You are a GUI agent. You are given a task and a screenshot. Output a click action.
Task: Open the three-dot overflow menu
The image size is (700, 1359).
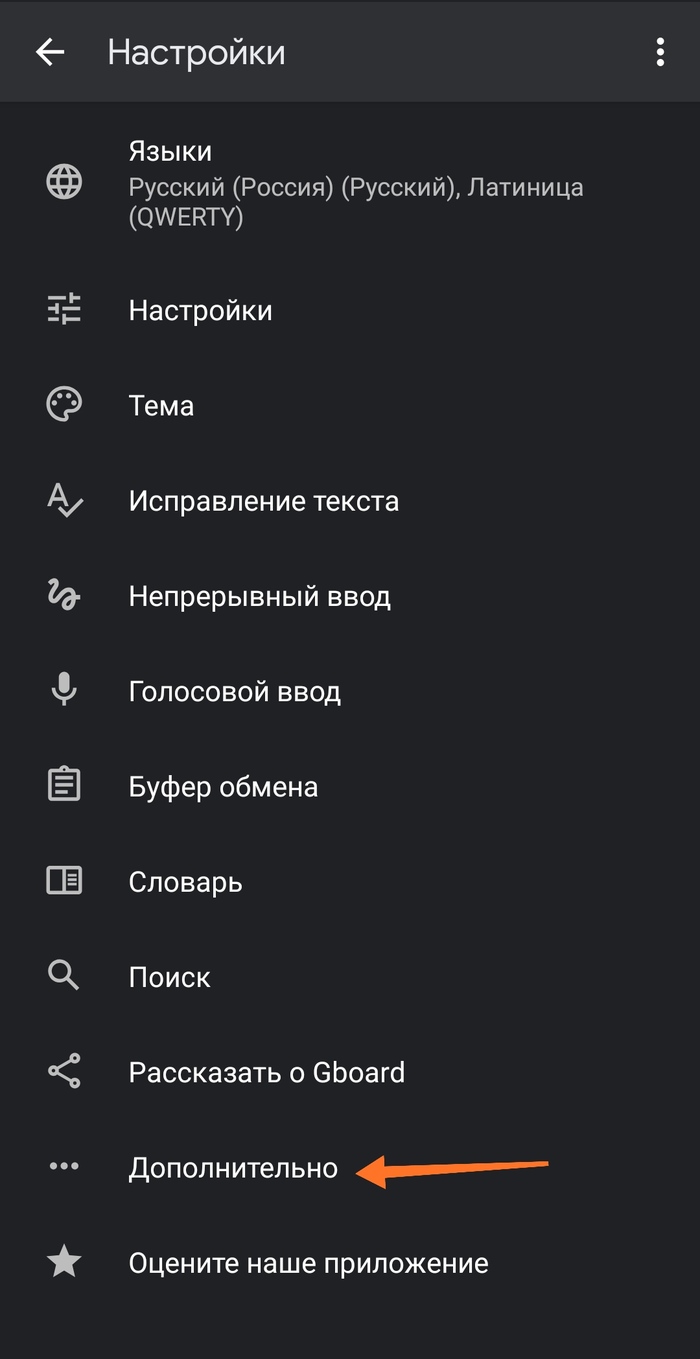click(660, 52)
